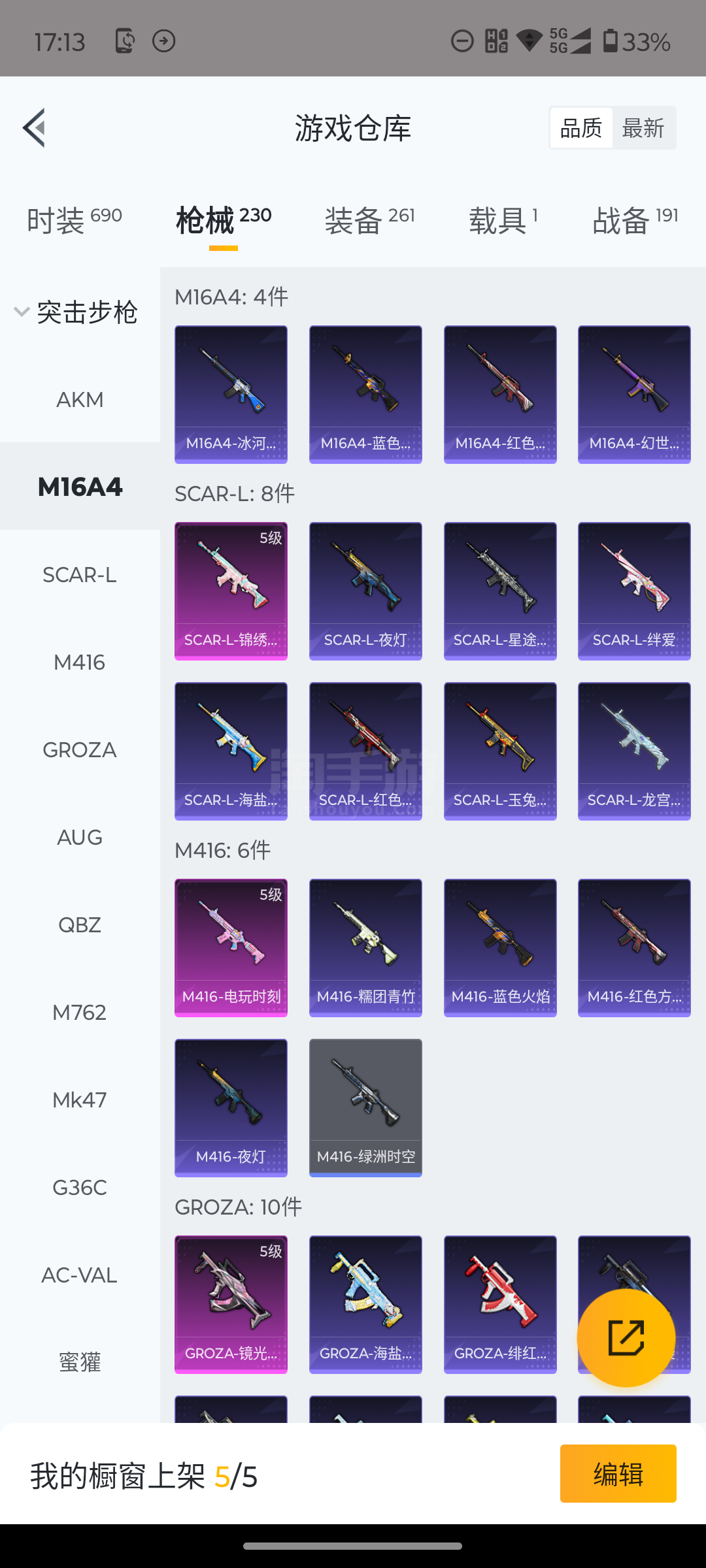The height and width of the screenshot is (1568, 706).
Task: Collapse the 突击步枪 category
Action: pyautogui.click(x=76, y=312)
